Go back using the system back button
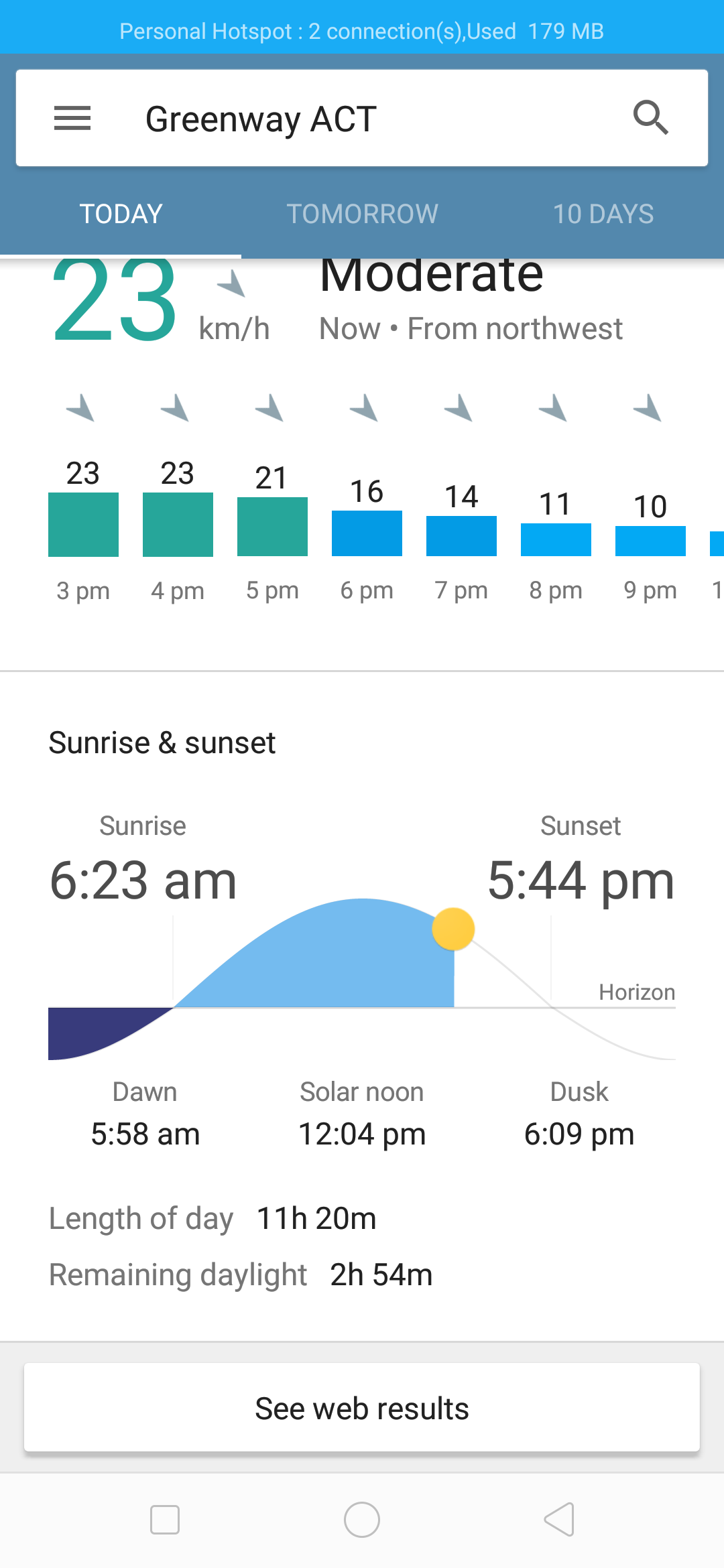Viewport: 724px width, 1568px height. 559,1519
